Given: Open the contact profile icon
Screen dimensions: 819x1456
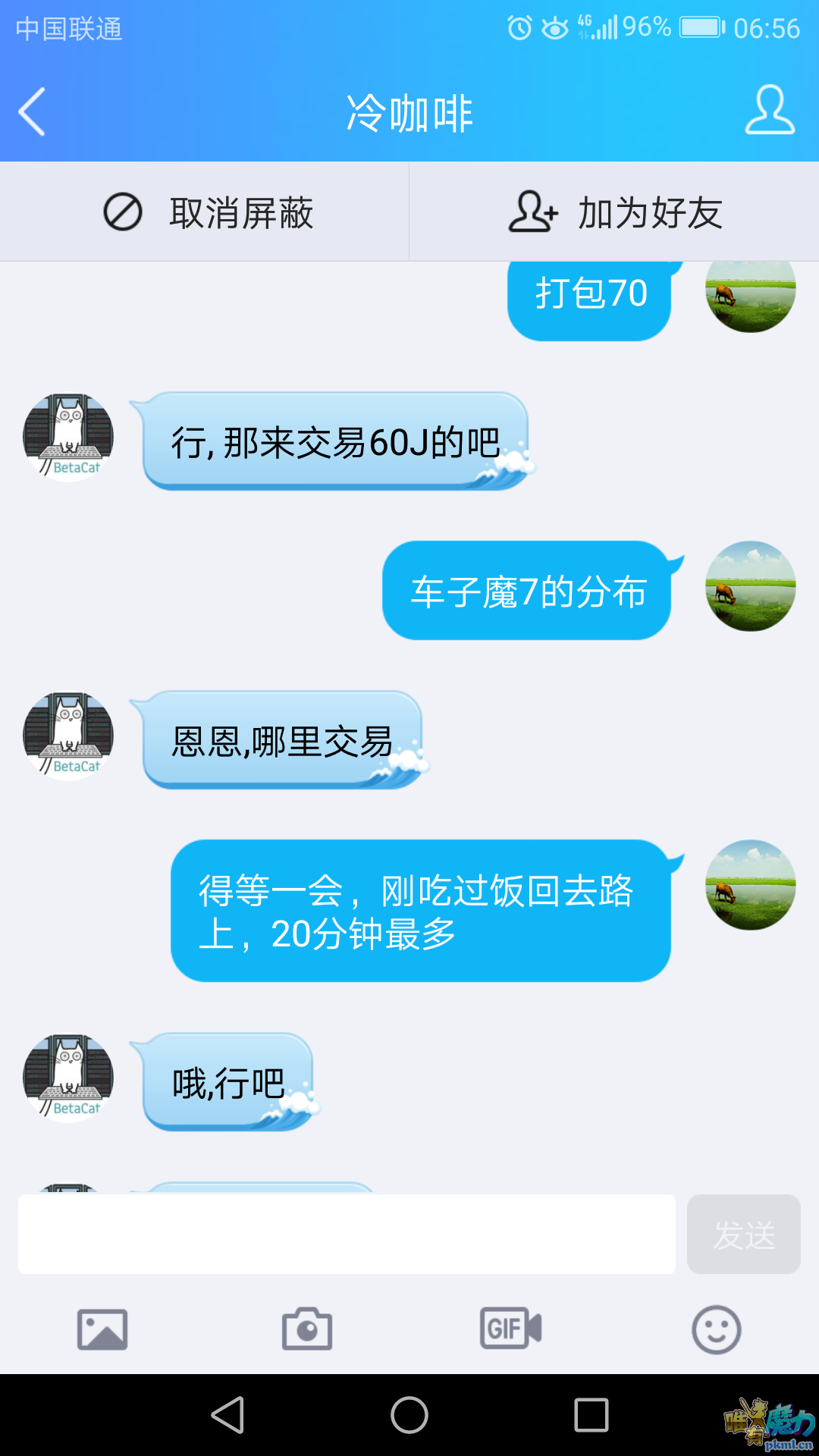Looking at the screenshot, I should (769, 111).
